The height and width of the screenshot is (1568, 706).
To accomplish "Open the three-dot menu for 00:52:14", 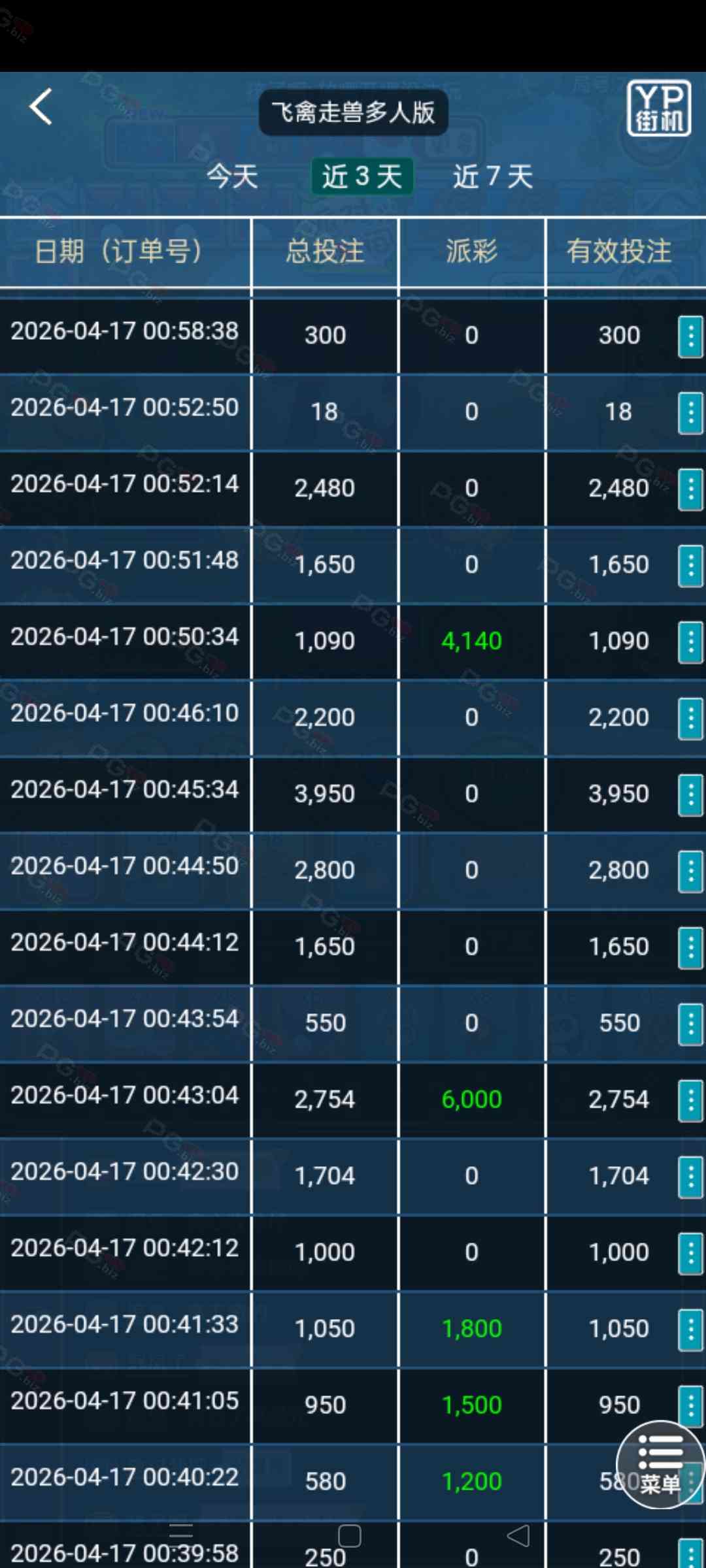I will click(x=690, y=489).
